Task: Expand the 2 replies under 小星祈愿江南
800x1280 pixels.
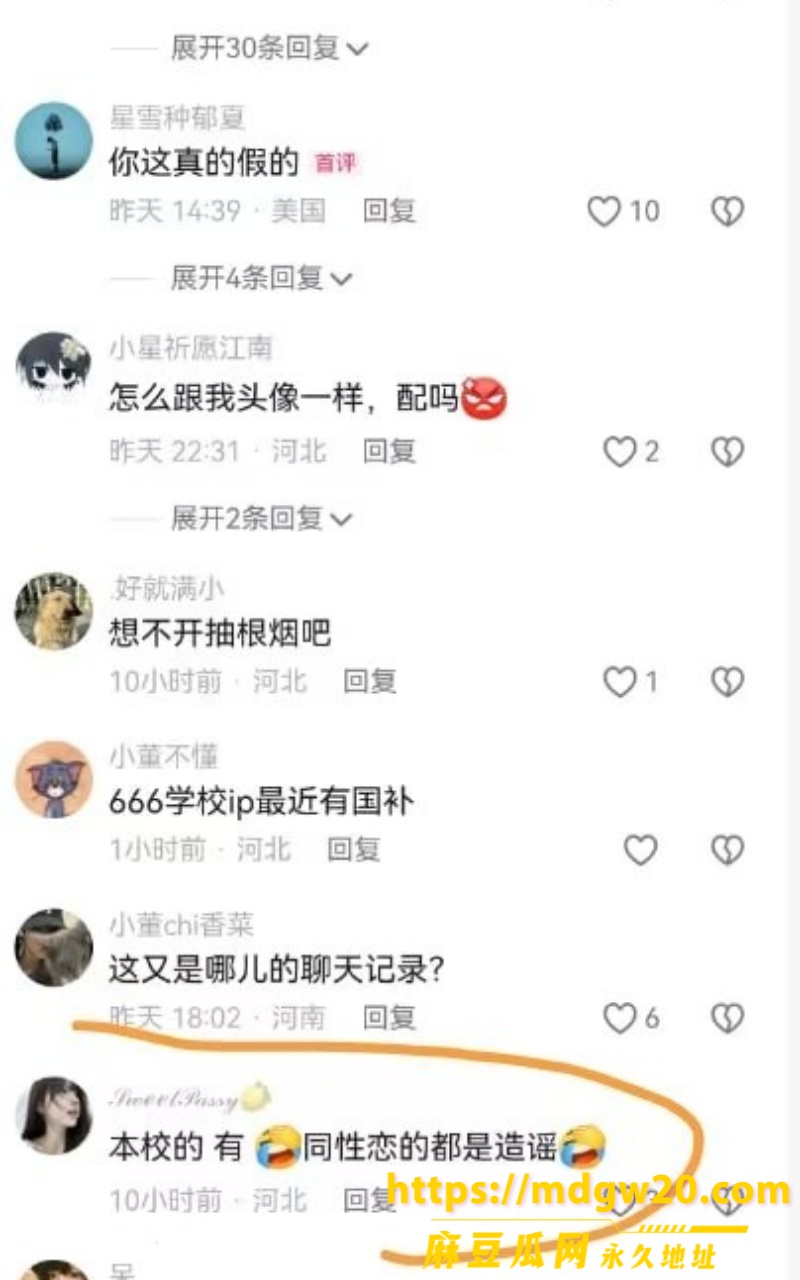Action: coord(262,518)
